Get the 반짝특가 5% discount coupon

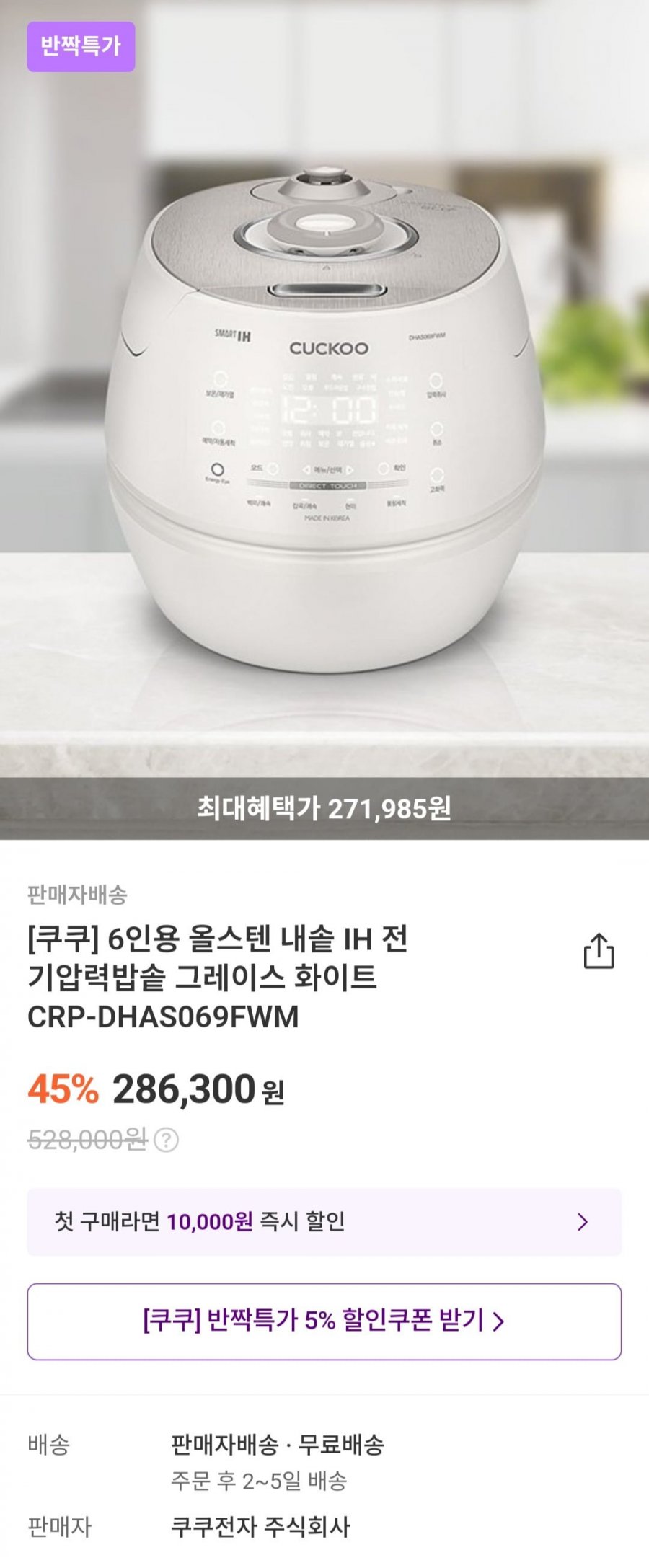click(x=324, y=1321)
